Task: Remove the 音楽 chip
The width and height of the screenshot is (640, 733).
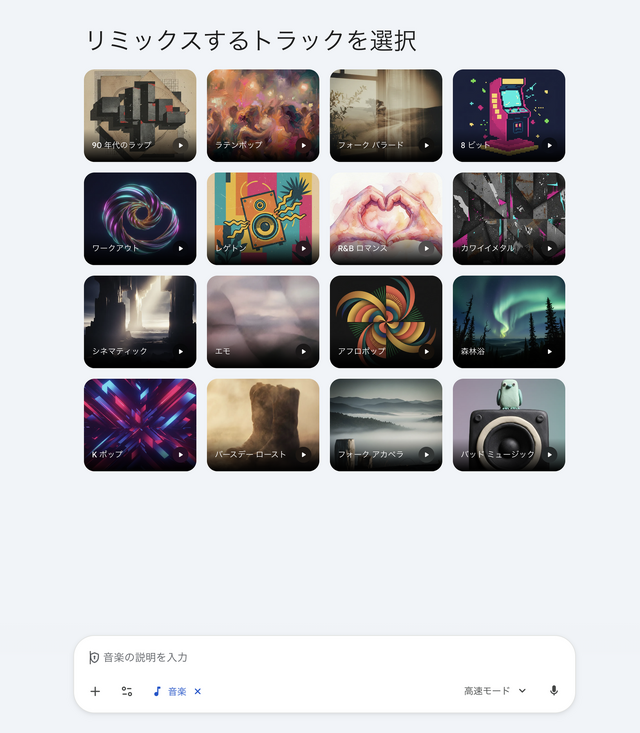Action: (x=198, y=691)
